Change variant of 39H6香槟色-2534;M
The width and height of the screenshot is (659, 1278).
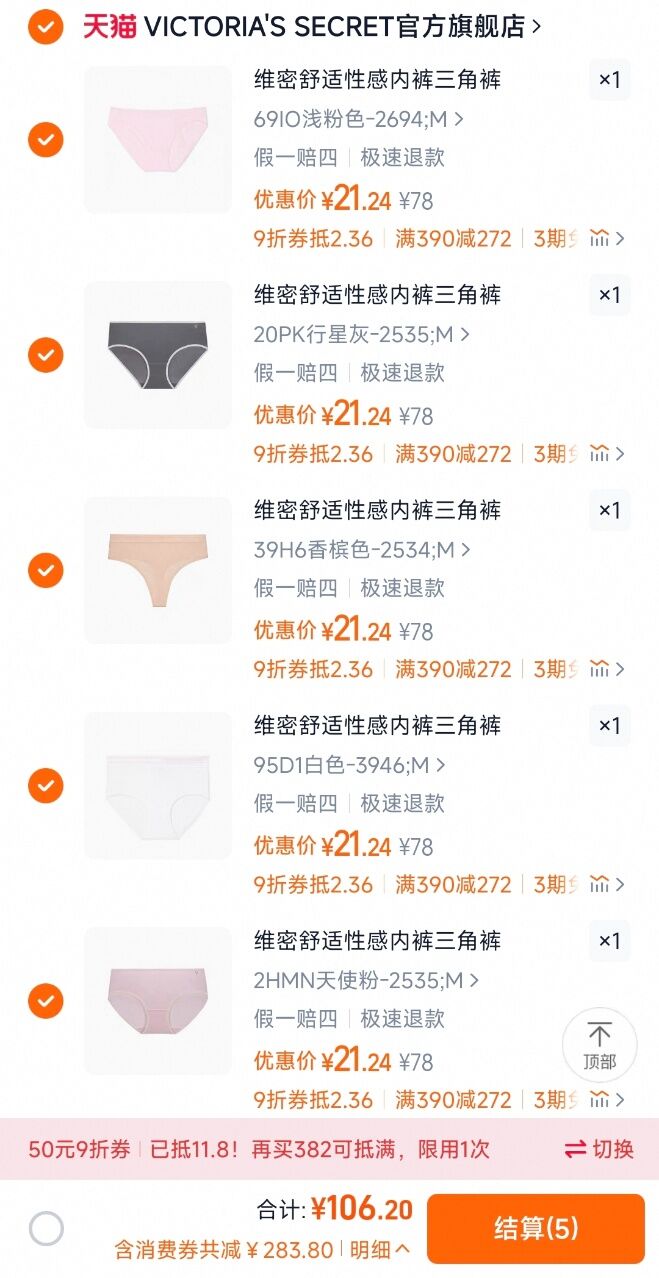pyautogui.click(x=361, y=550)
